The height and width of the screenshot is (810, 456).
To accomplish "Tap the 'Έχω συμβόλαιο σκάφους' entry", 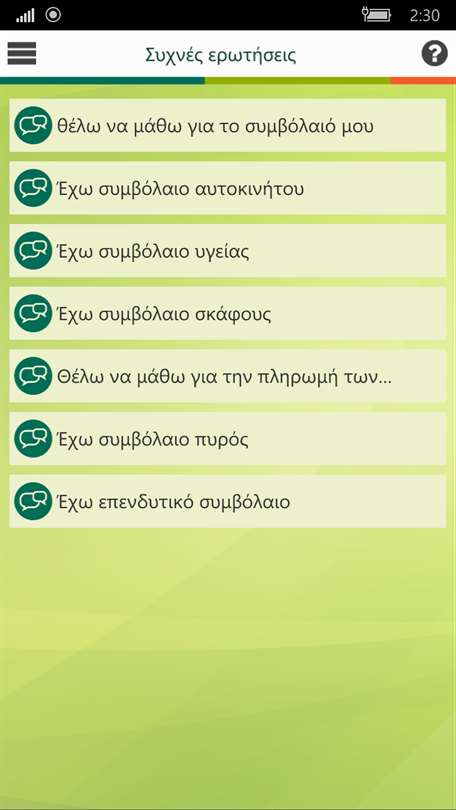I will (228, 314).
